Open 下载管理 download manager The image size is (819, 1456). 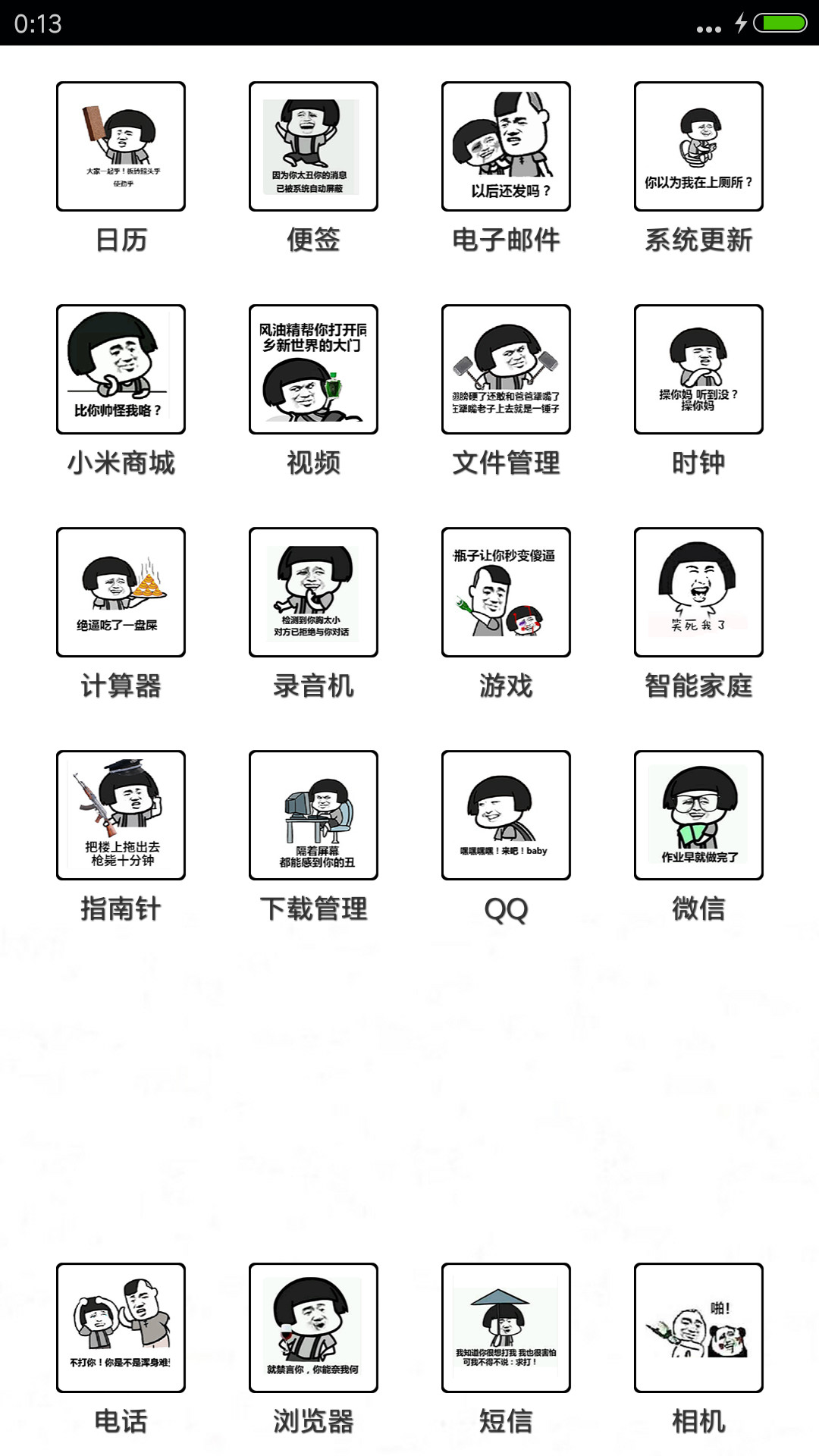(313, 815)
